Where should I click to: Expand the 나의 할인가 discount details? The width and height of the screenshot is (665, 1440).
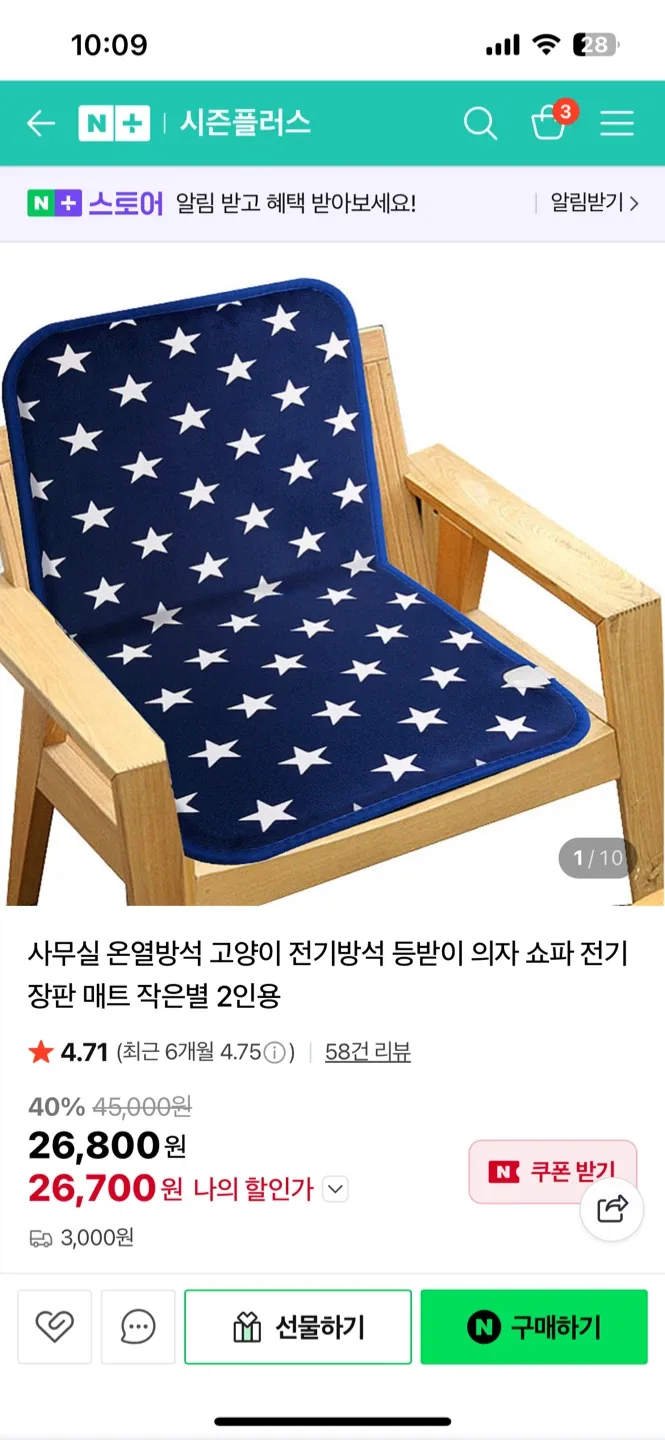point(336,1189)
